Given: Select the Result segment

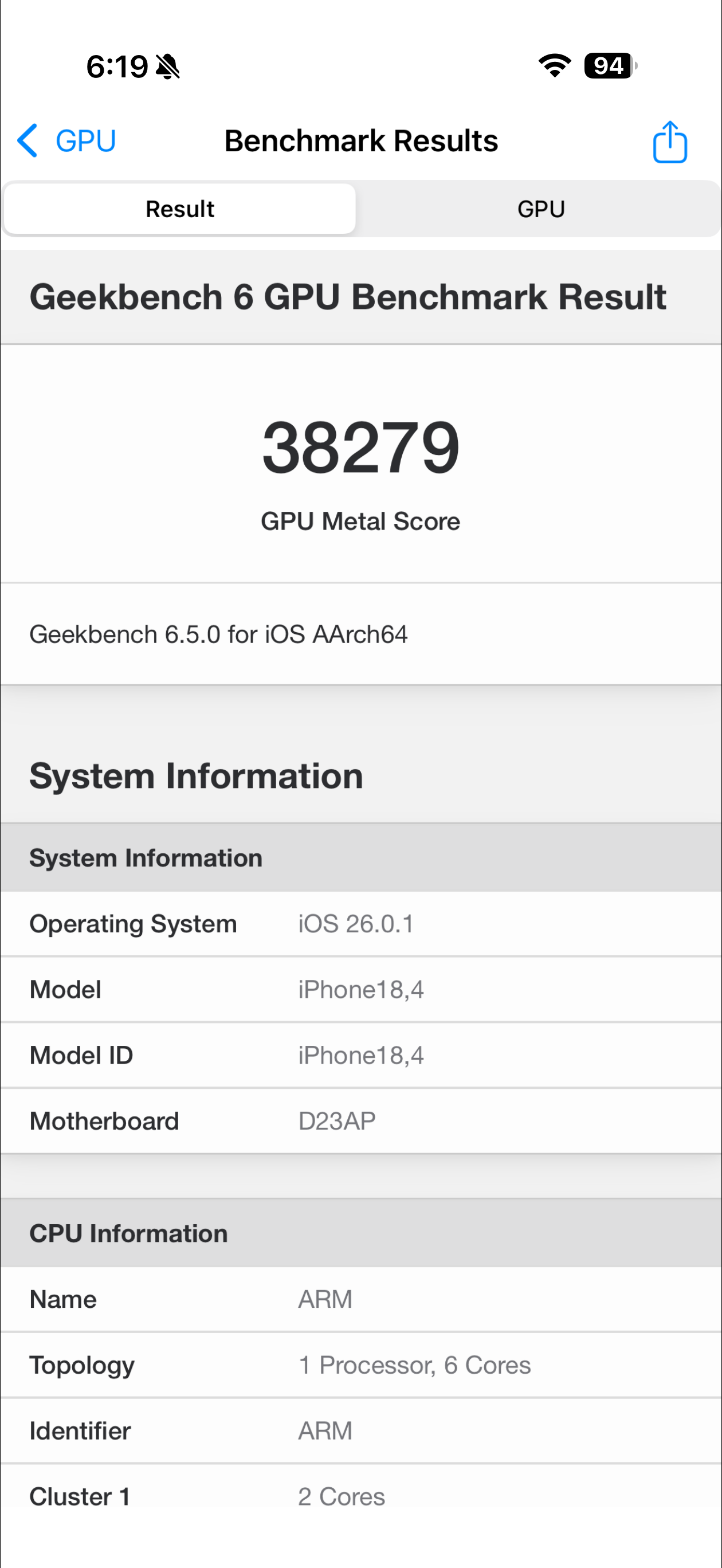Looking at the screenshot, I should (179, 209).
